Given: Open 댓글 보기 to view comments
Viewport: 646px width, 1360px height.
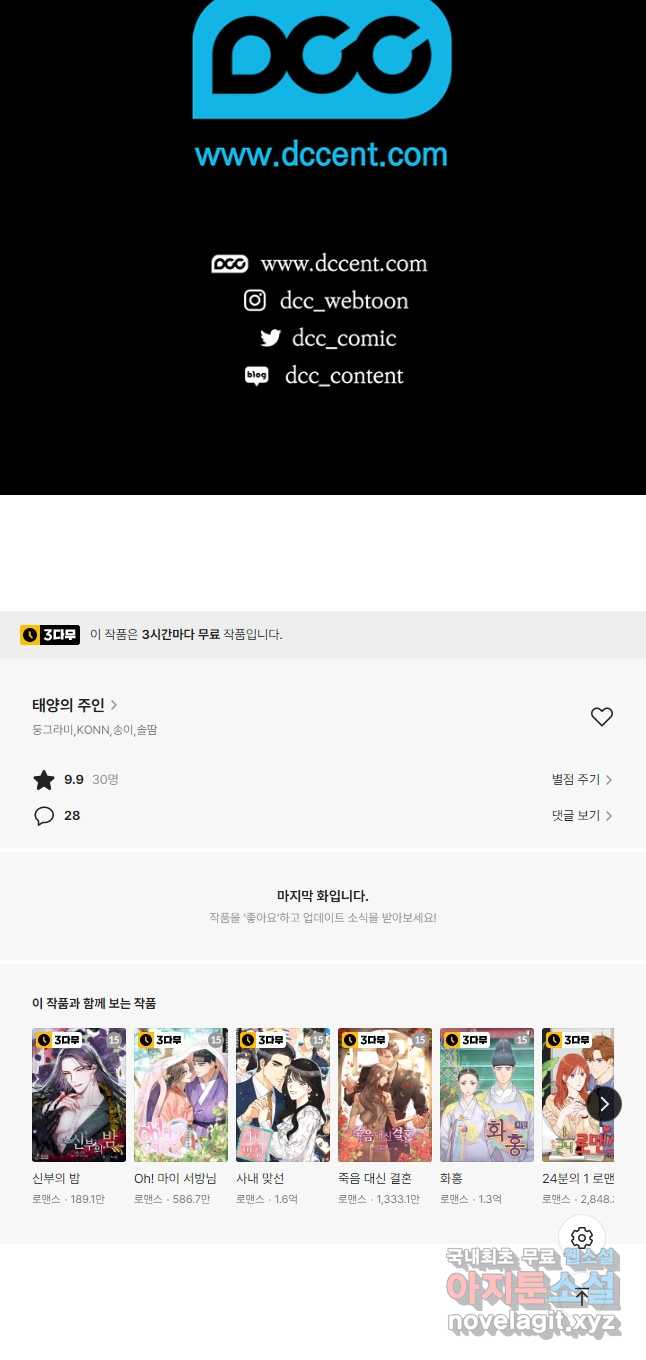Looking at the screenshot, I should 582,815.
